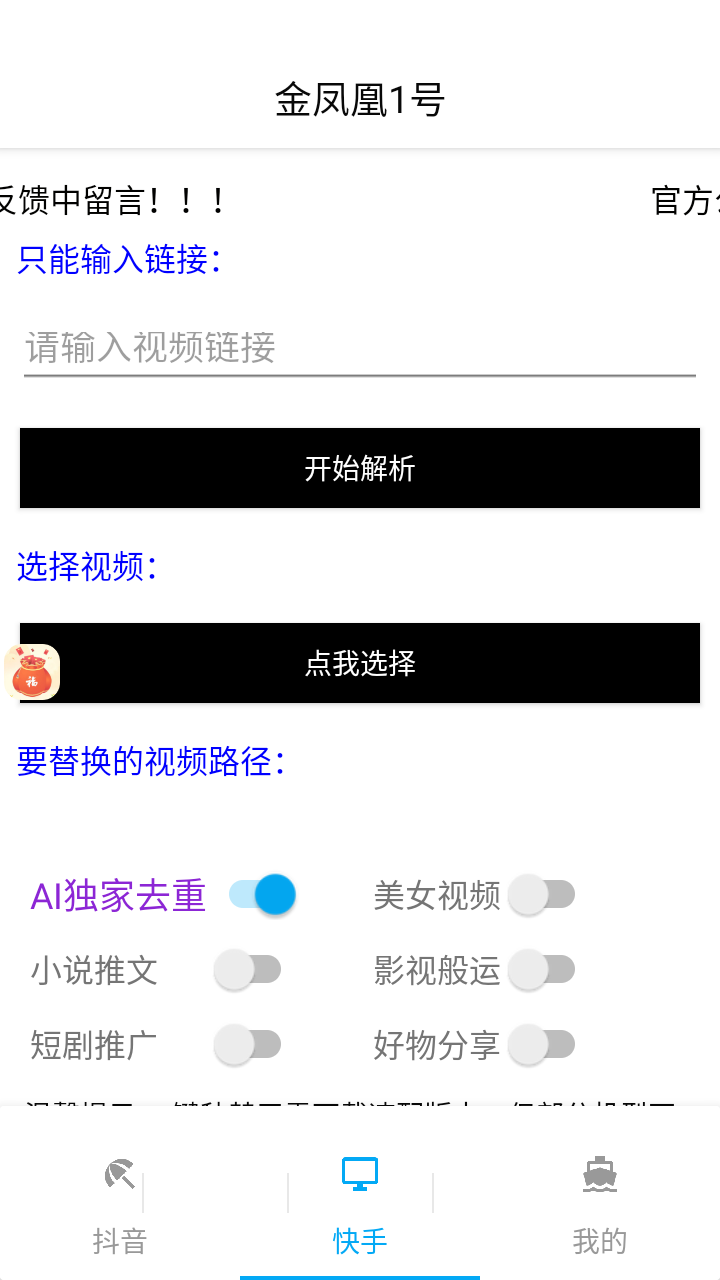Viewport: 720px width, 1280px height.
Task: Enable the 好物分享 switch
Action: pos(543,1044)
